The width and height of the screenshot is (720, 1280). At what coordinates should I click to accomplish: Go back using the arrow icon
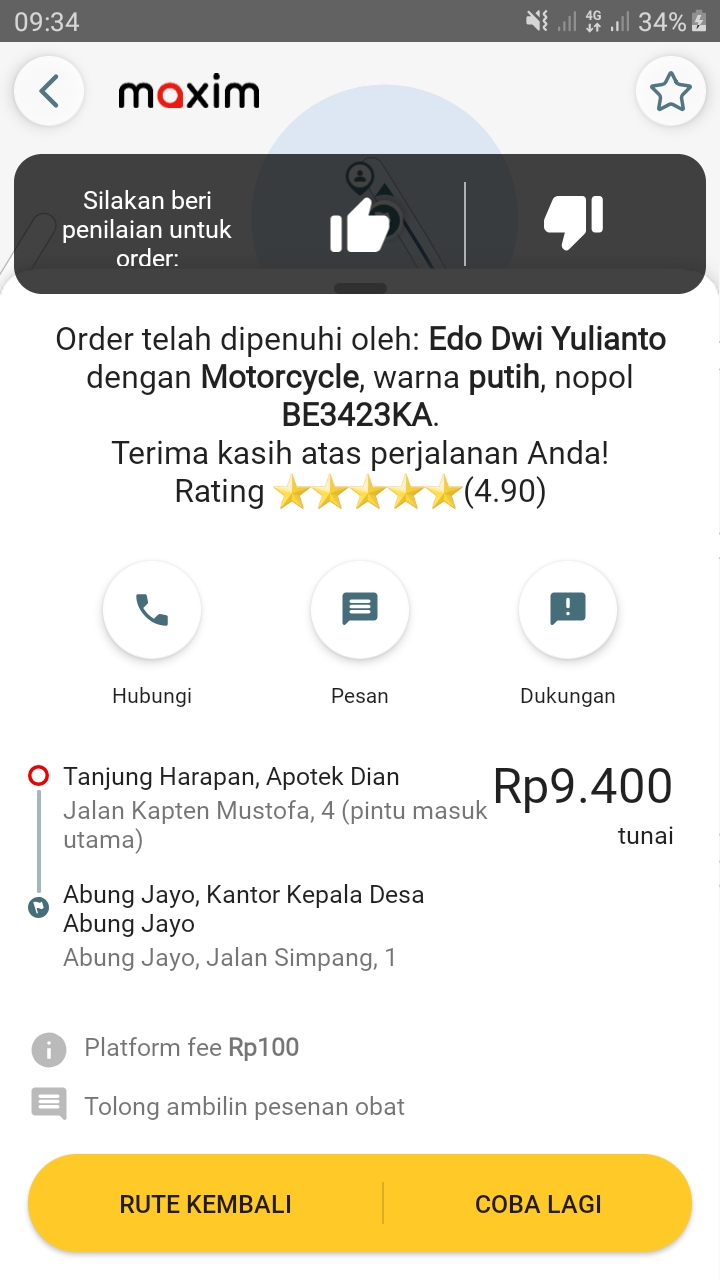(48, 92)
